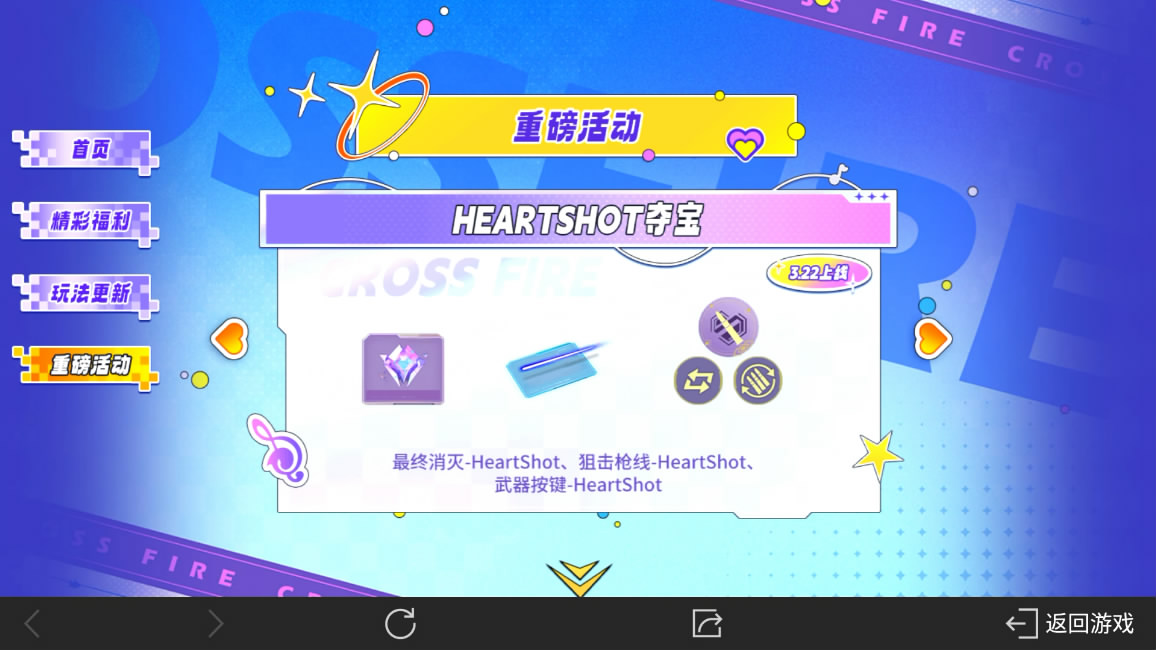
Task: Select the 玩法更新 tab
Action: coord(88,294)
